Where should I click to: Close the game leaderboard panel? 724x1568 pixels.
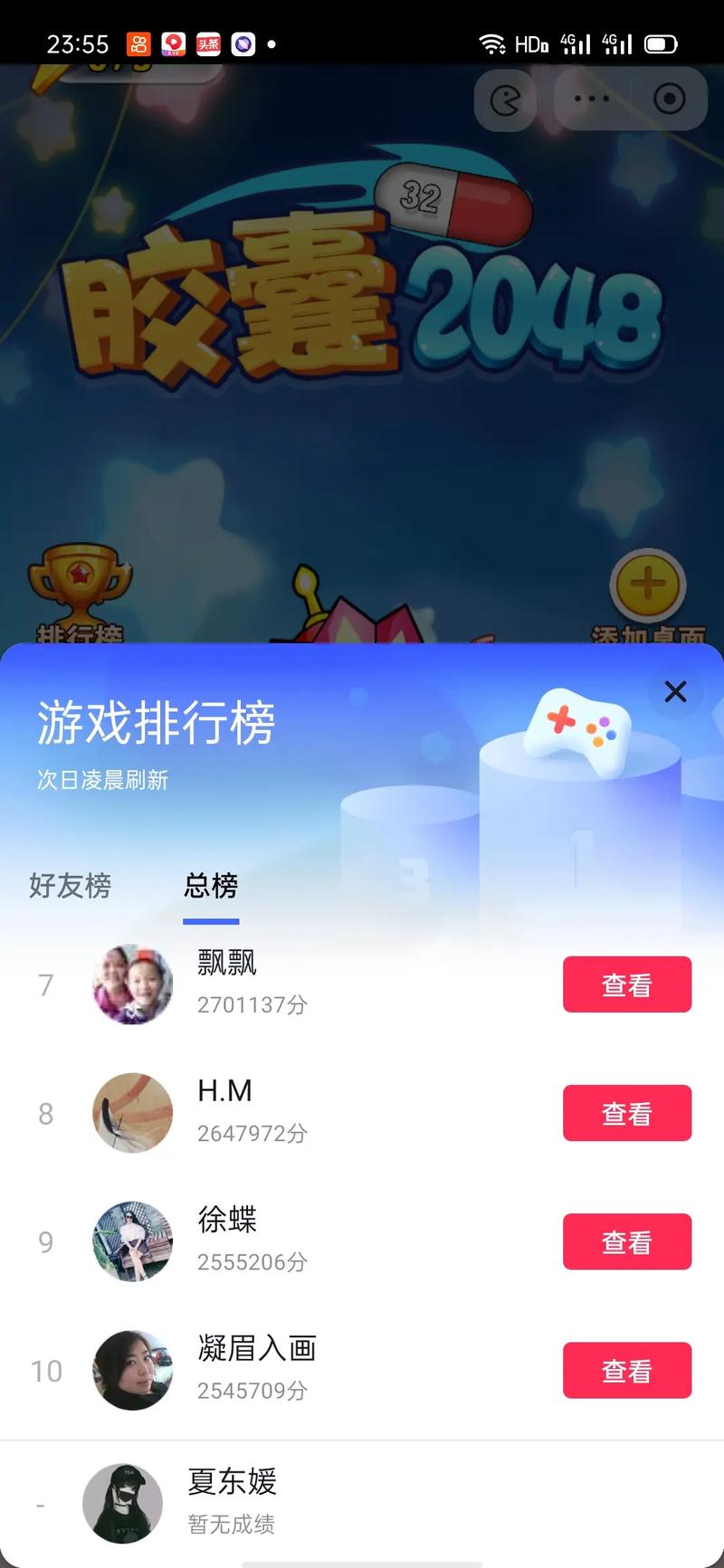[675, 692]
